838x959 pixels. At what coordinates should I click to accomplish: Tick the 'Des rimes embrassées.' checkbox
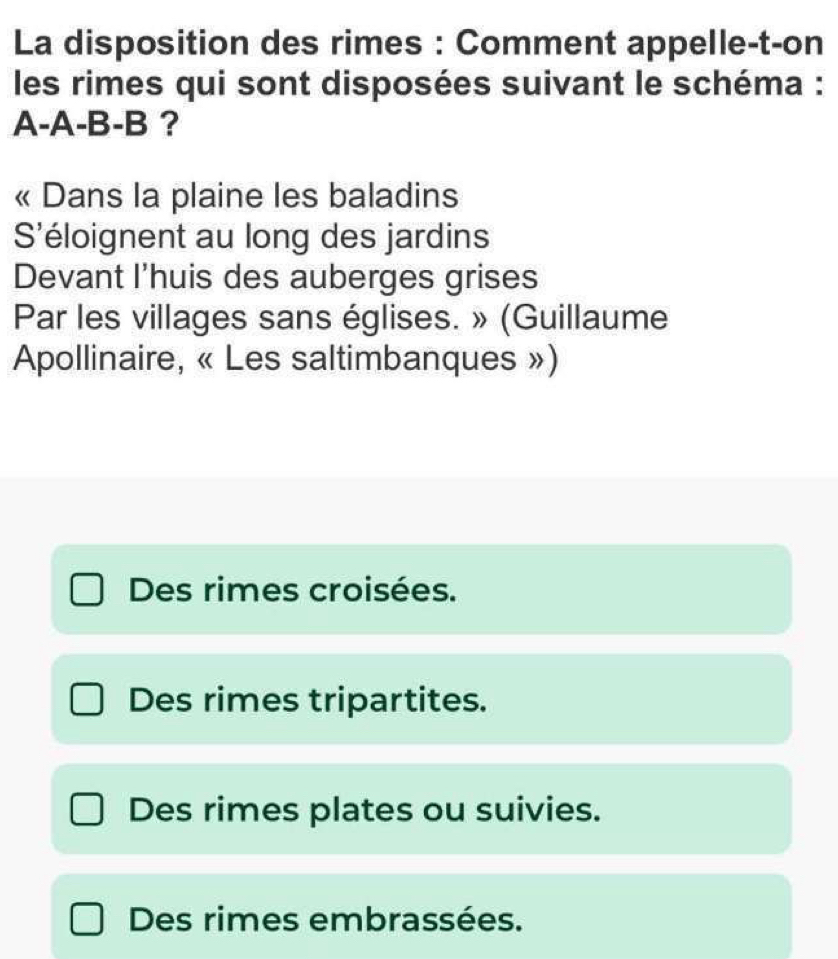[x=87, y=918]
